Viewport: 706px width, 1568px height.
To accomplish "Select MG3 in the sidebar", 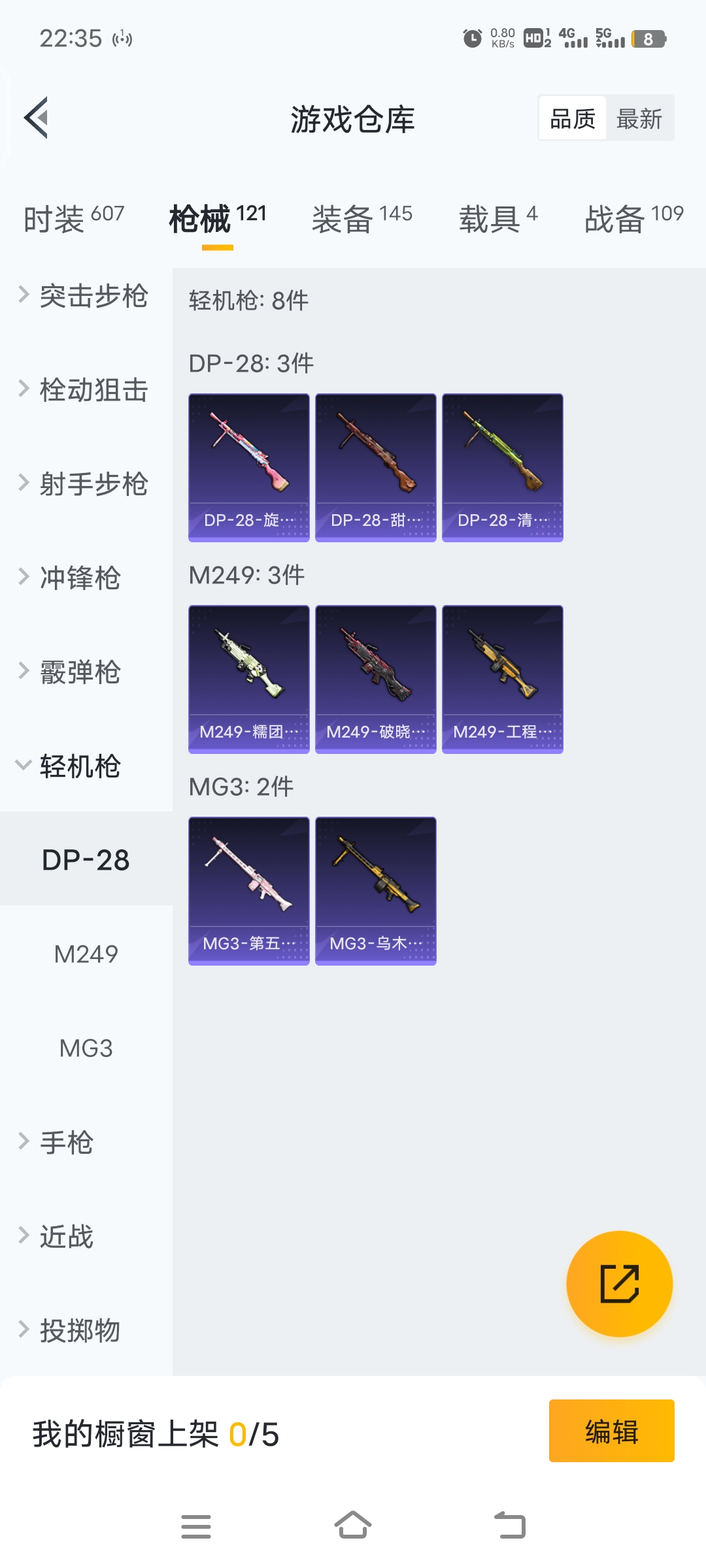I will tap(86, 1048).
